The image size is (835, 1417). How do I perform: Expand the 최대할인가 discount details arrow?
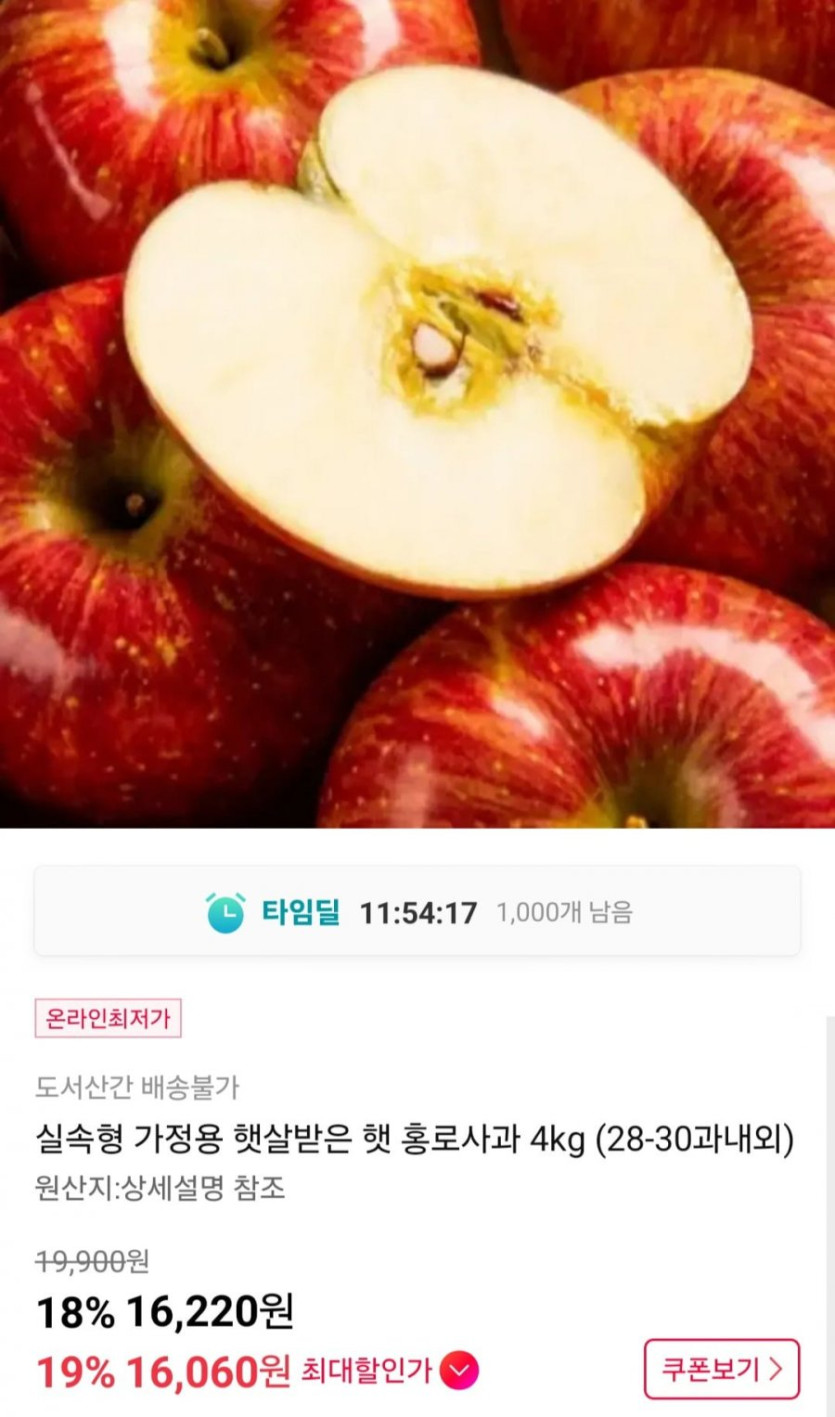click(459, 1370)
